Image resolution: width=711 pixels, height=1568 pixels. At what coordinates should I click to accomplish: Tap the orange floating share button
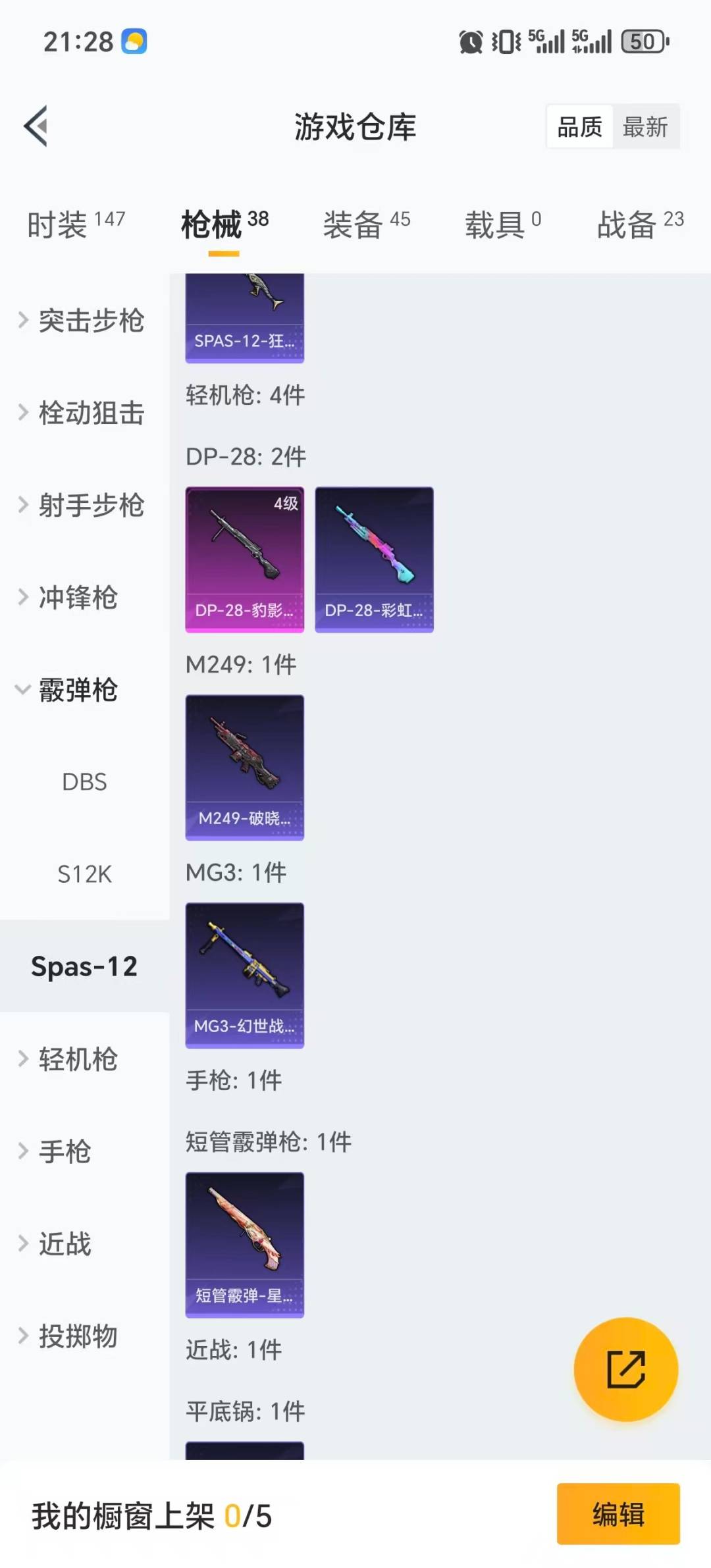625,1369
